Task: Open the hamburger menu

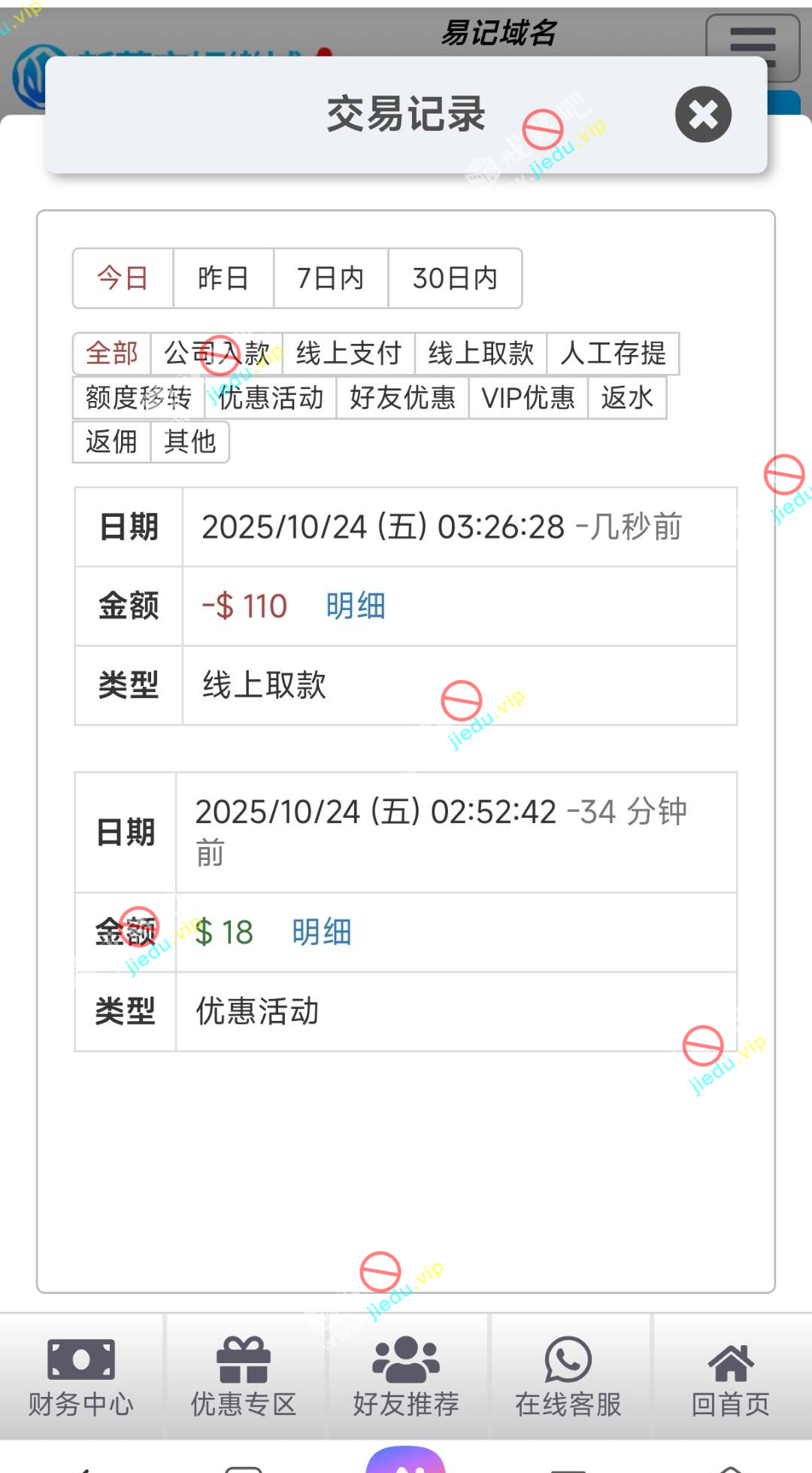Action: point(753,47)
